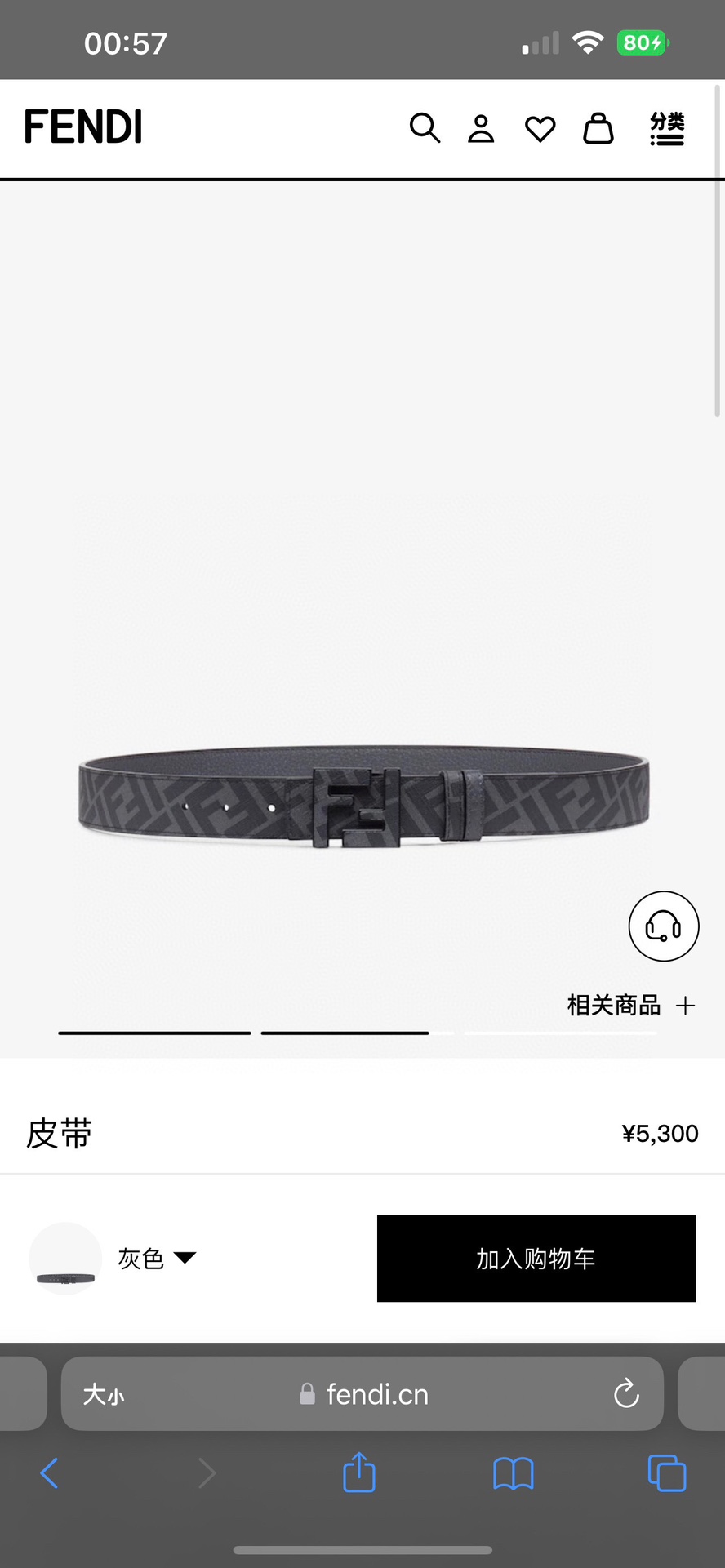The height and width of the screenshot is (1568, 725).
Task: Open the 分类 category menu
Action: coord(667,128)
